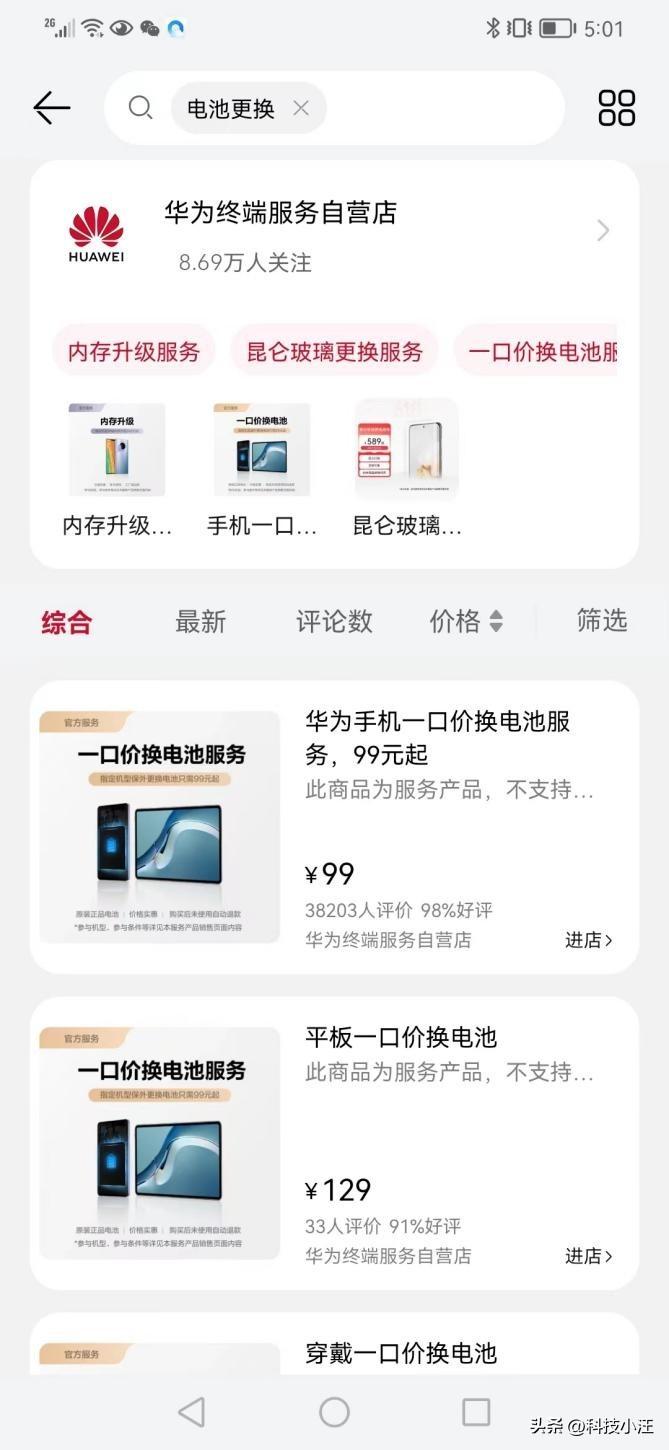This screenshot has width=669, height=1450.
Task: Open 华为手机一口价换电池服务 ¥99 product card
Action: 437,736
